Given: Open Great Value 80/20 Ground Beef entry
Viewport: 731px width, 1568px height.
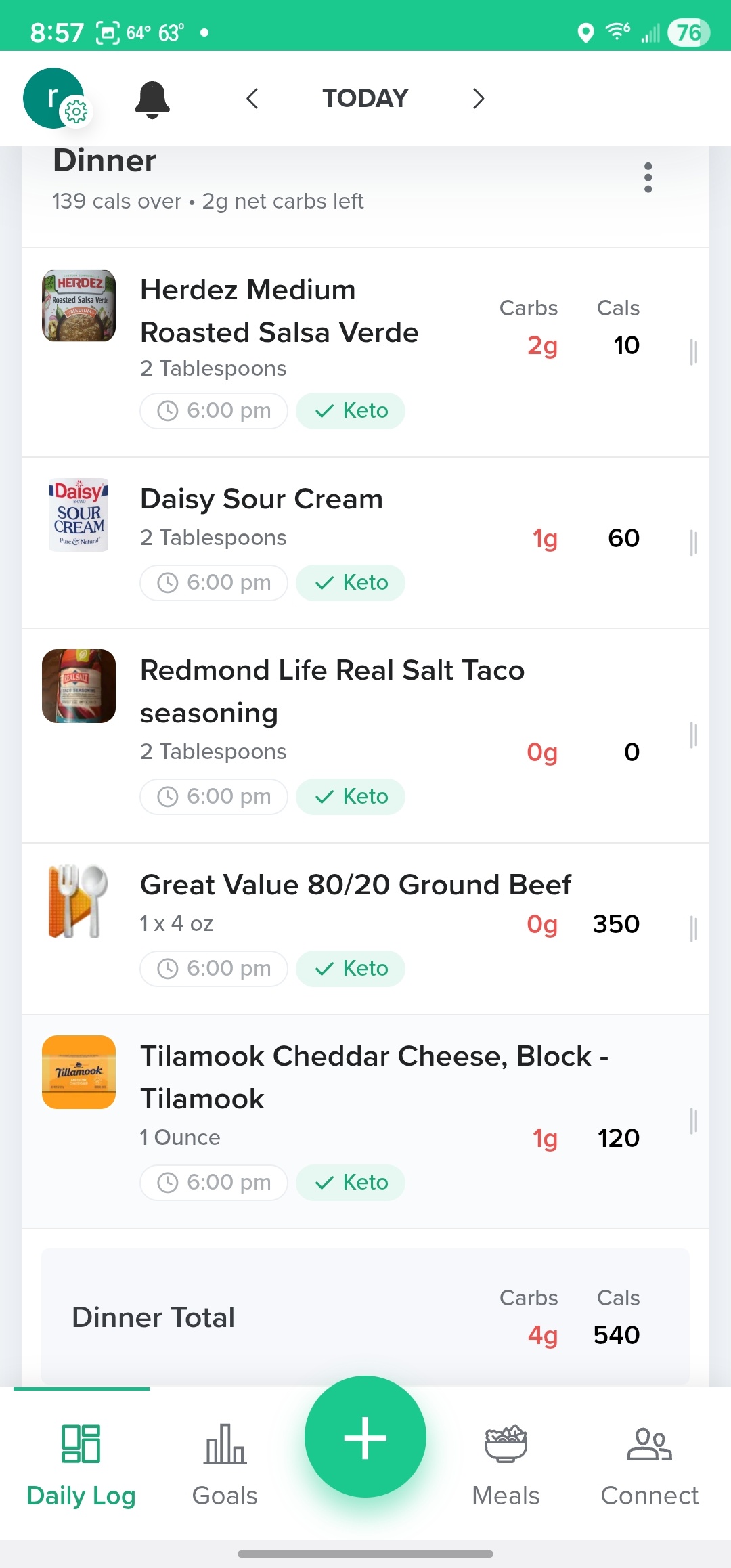Looking at the screenshot, I should (x=355, y=885).
